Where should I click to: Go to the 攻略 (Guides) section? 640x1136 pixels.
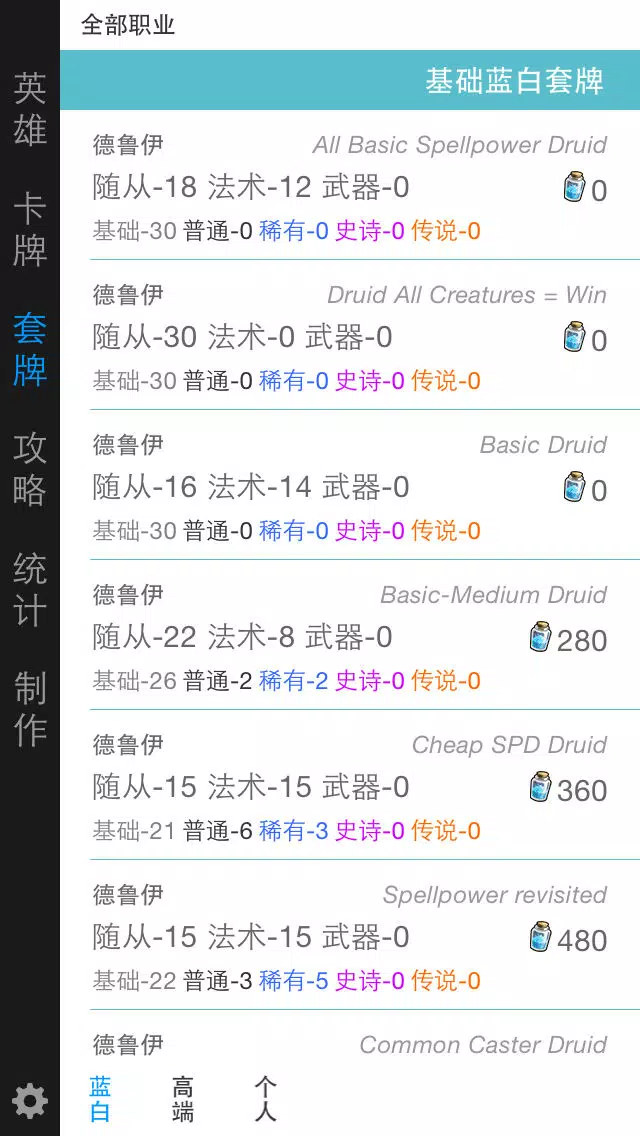pos(30,469)
